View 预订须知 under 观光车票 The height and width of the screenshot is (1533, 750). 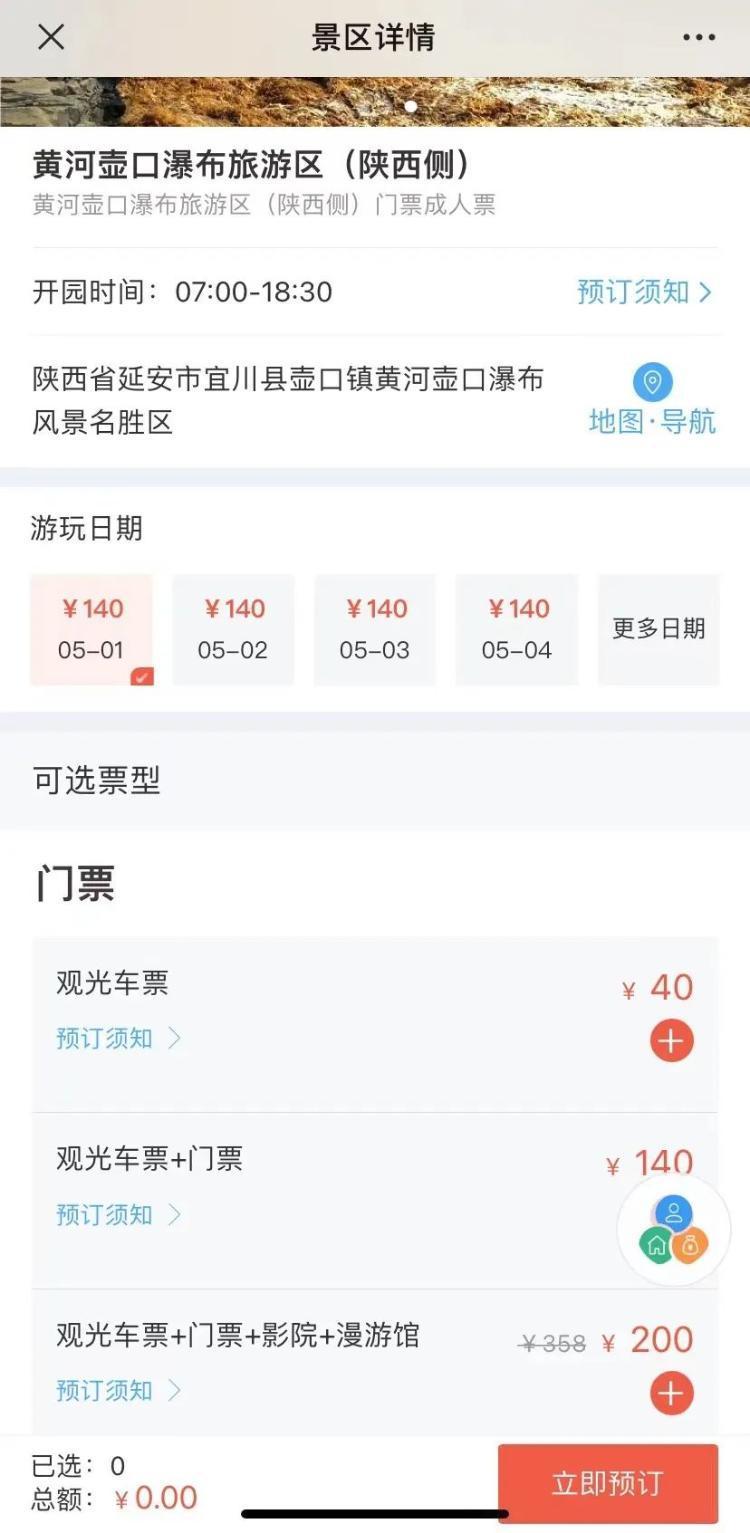pos(118,1038)
